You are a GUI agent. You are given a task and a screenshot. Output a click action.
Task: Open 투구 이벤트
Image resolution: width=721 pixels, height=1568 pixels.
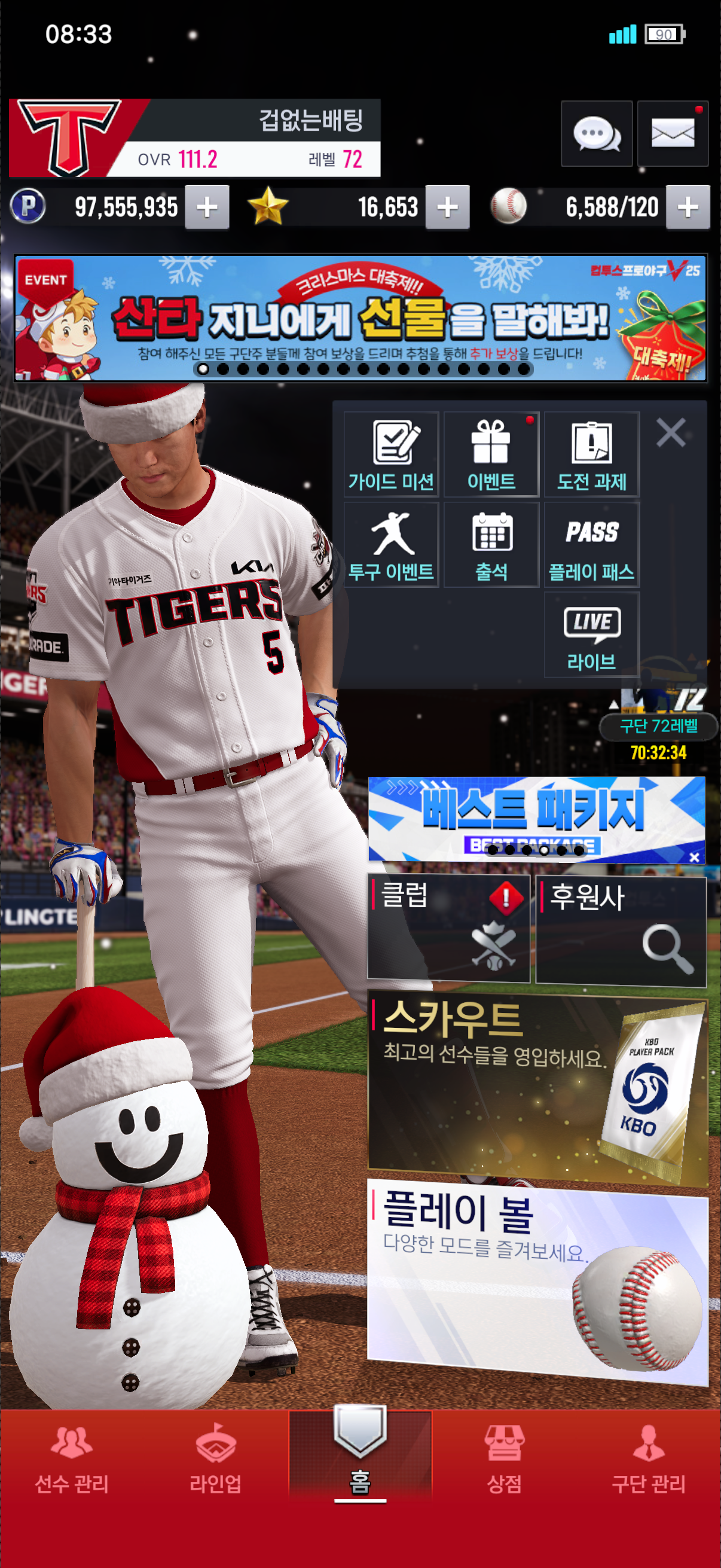pos(391,545)
